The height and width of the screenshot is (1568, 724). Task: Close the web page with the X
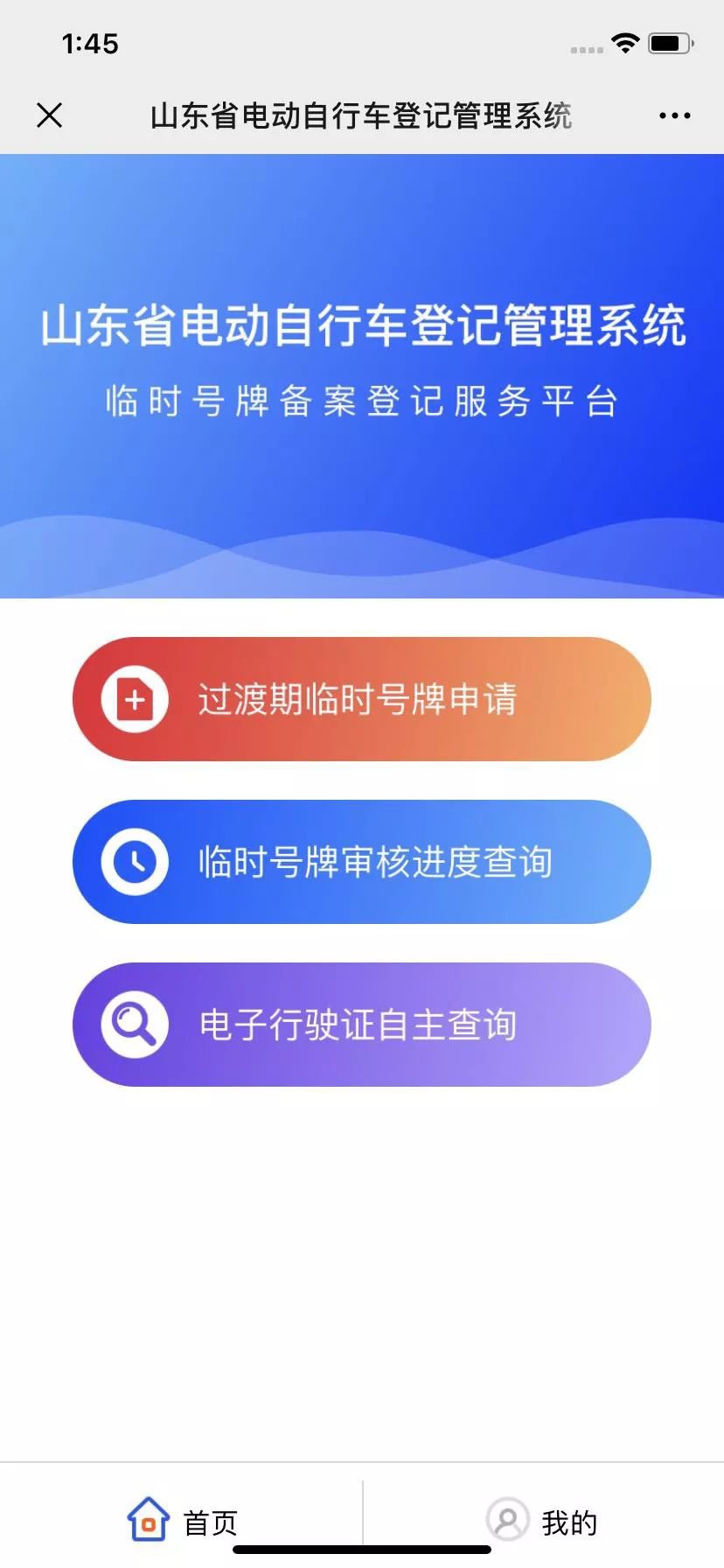(x=50, y=115)
